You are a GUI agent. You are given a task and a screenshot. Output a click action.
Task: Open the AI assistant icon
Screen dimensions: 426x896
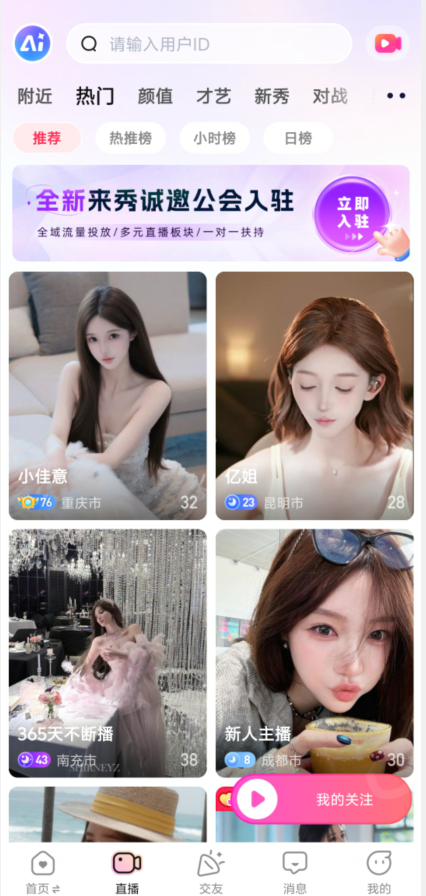pyautogui.click(x=33, y=43)
